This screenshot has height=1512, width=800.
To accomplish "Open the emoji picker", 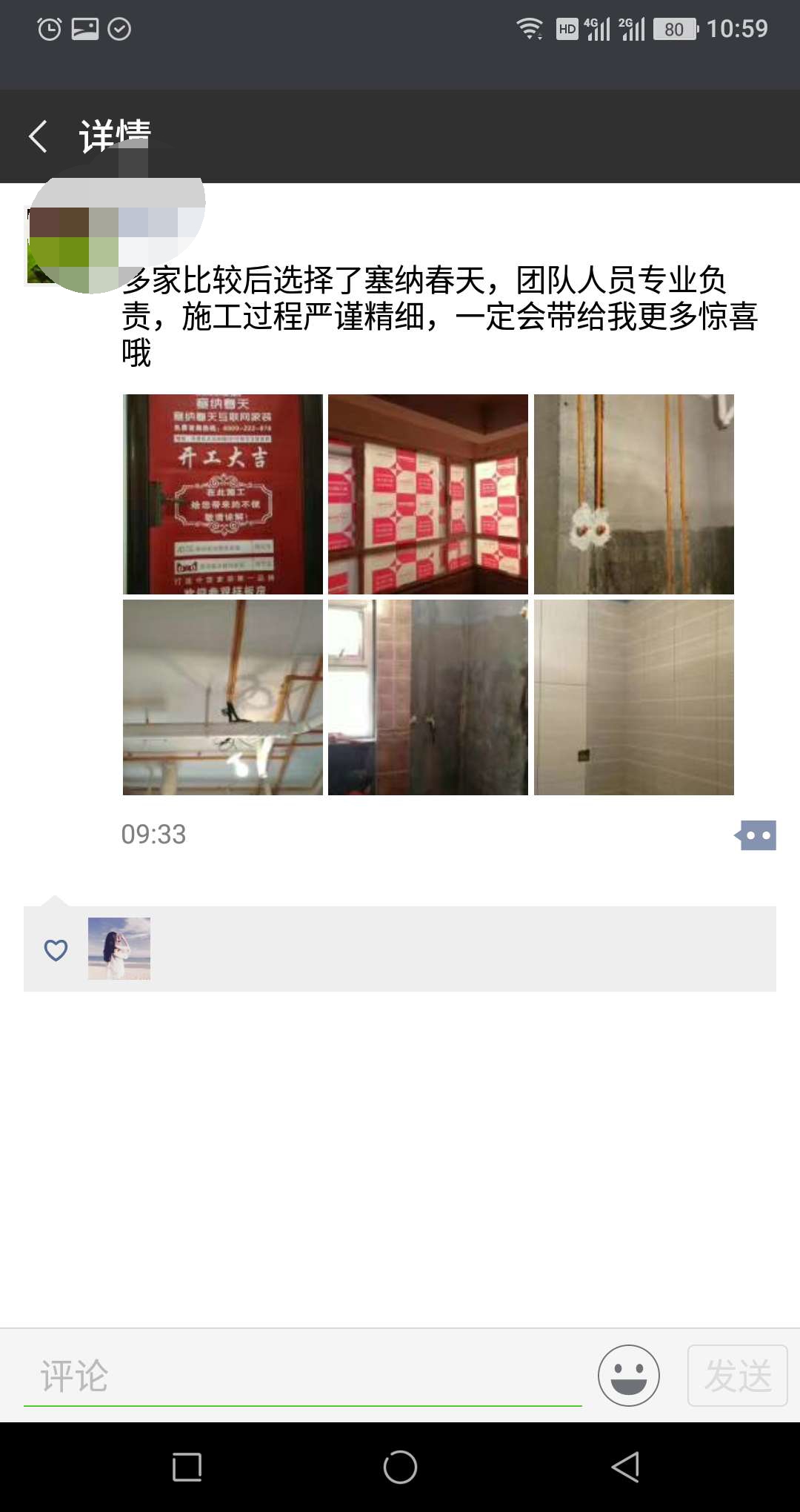I will [x=629, y=1376].
